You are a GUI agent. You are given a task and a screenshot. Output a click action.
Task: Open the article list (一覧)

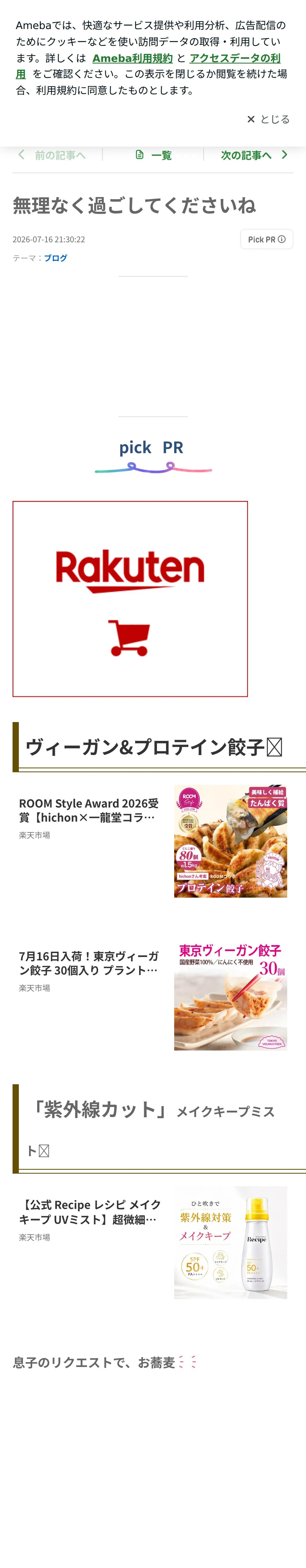coord(153,155)
